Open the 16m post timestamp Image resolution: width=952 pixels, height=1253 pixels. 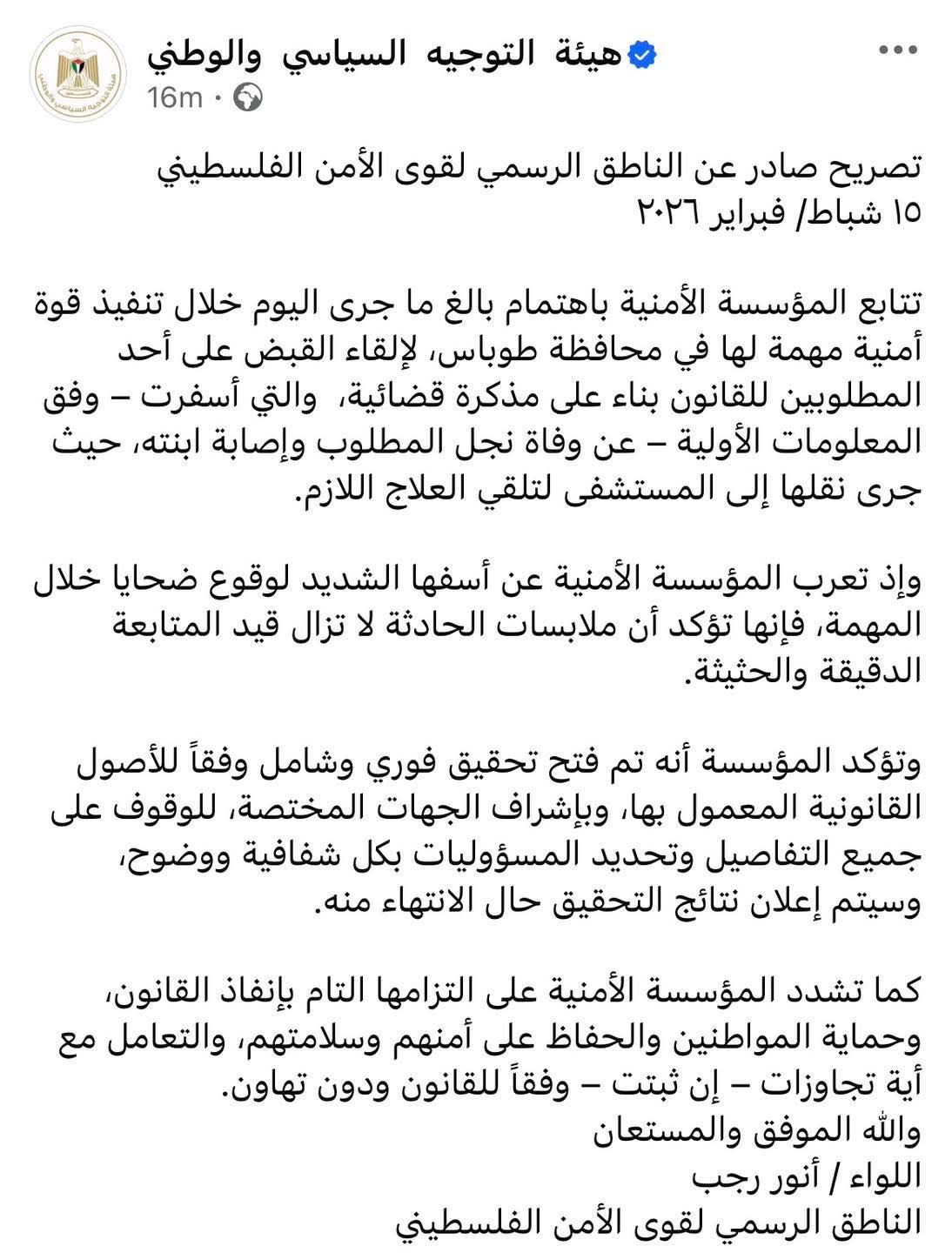(x=174, y=98)
